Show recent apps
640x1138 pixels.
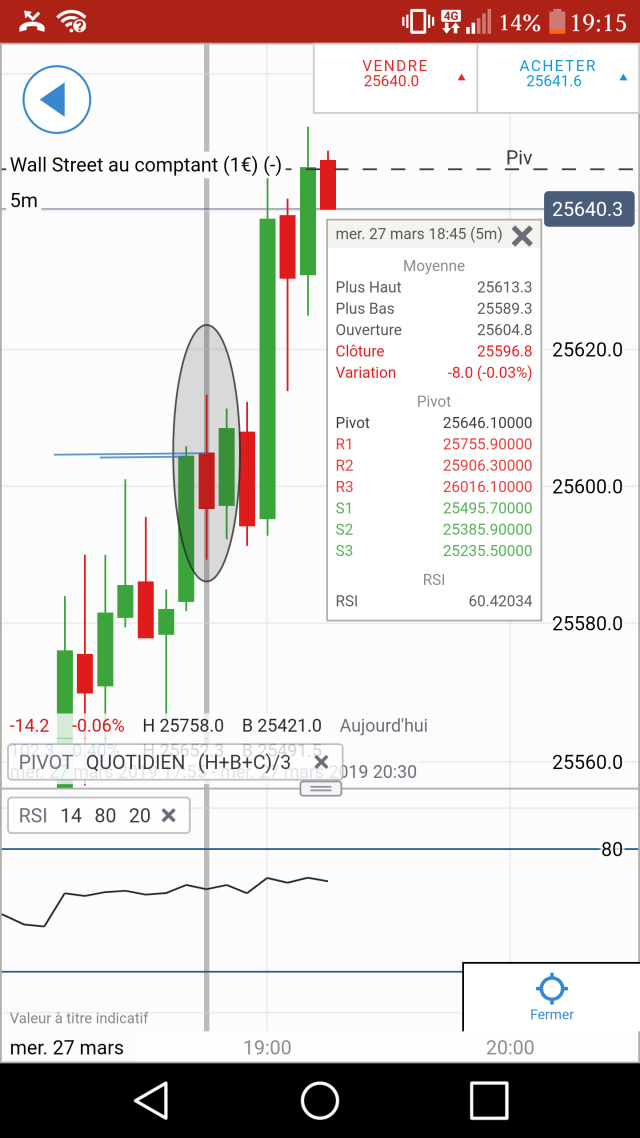[489, 1100]
